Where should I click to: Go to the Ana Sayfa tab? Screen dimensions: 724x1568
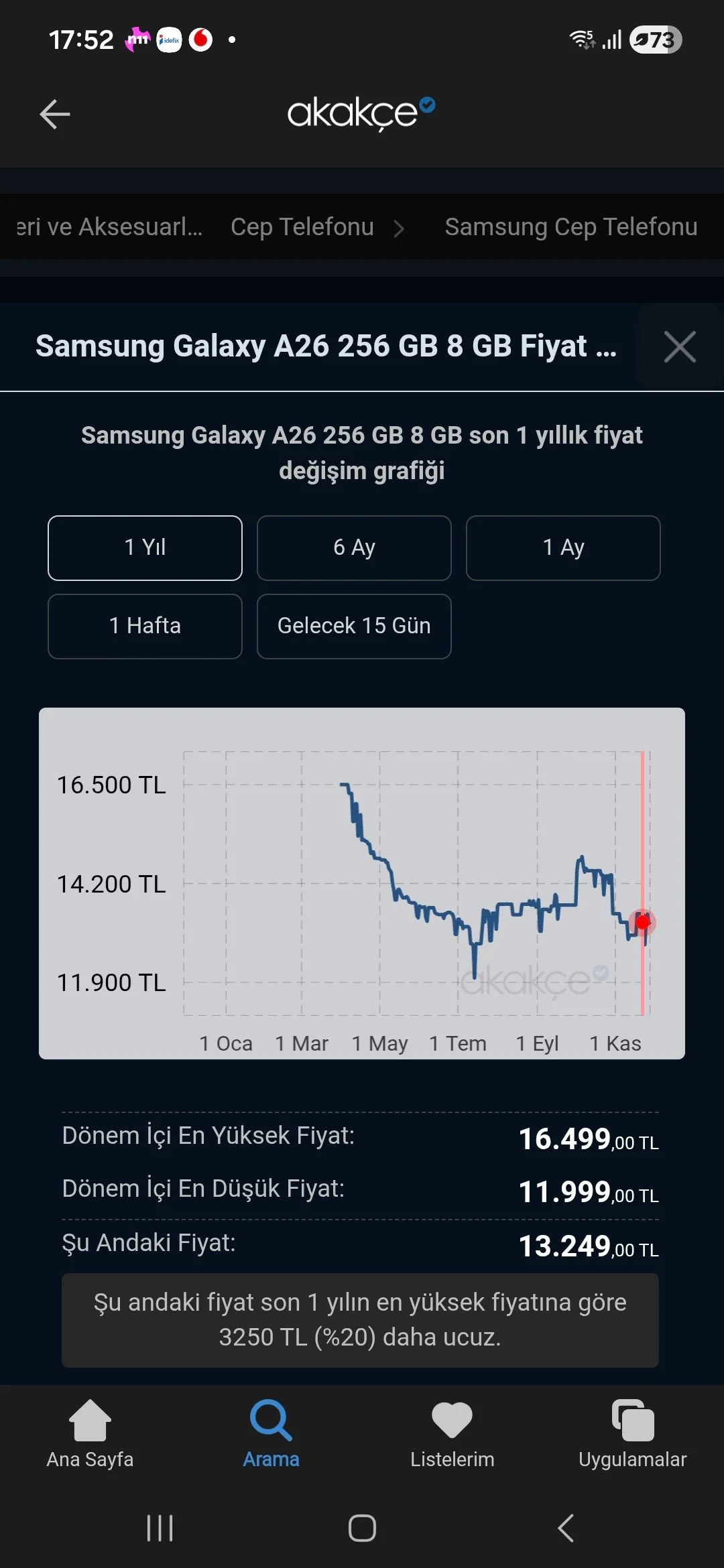coord(90,1434)
